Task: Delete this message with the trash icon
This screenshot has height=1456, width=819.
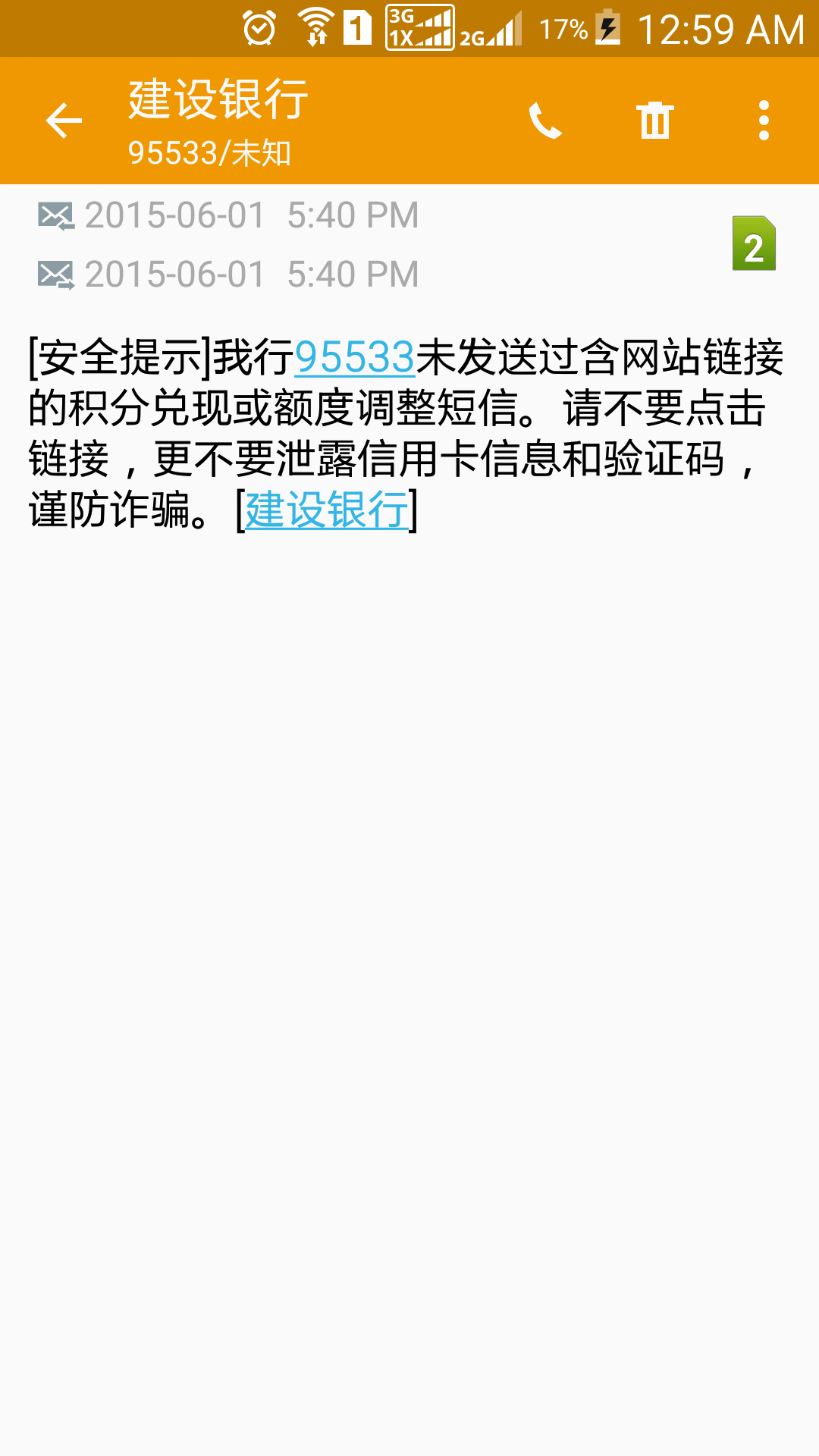Action: click(x=655, y=121)
